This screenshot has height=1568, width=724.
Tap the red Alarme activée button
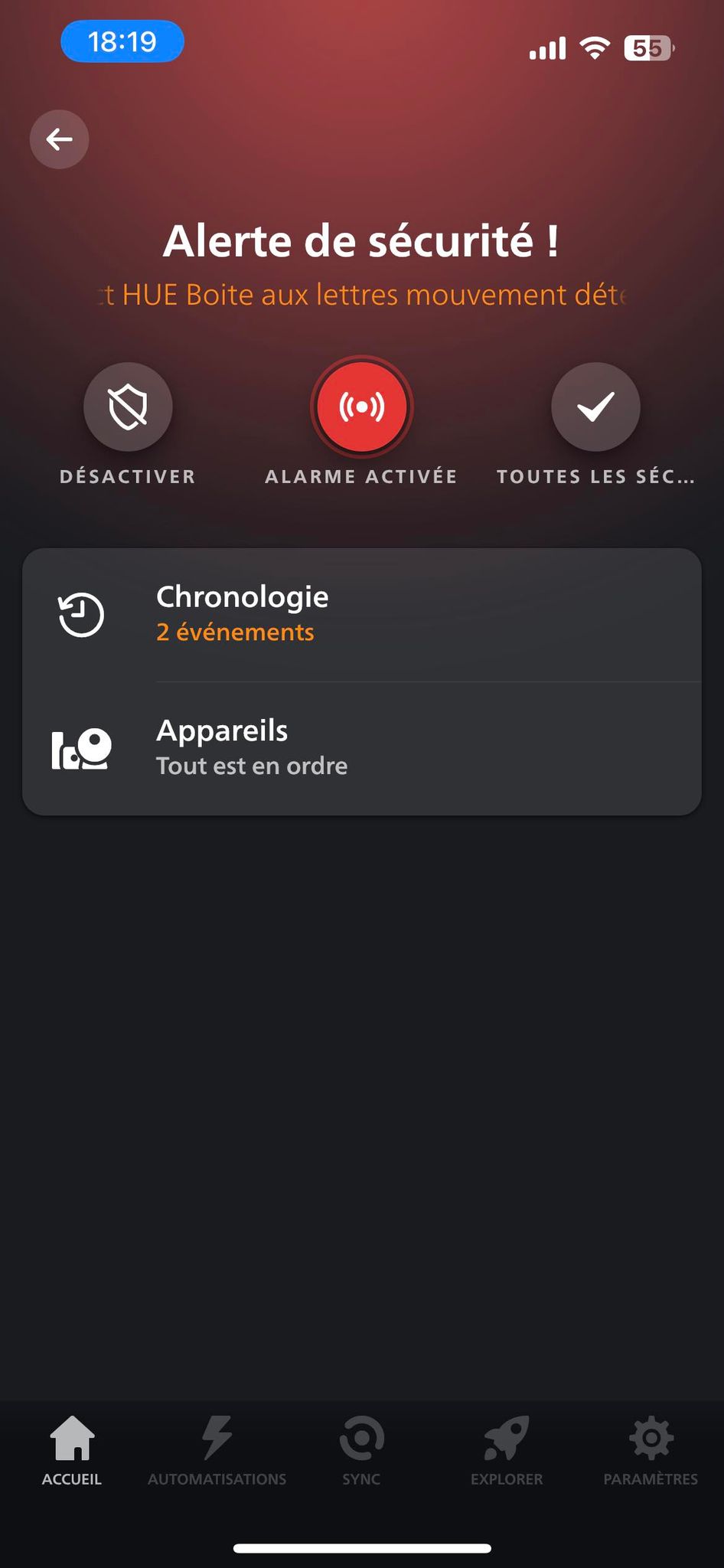[x=362, y=407]
